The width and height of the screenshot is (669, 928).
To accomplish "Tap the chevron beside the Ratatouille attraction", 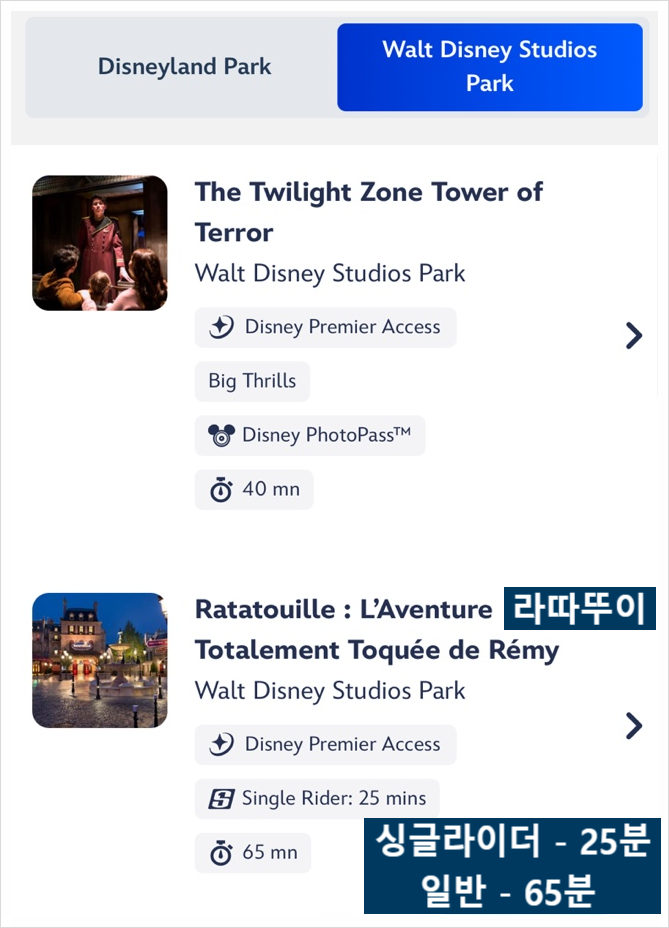I will click(633, 726).
